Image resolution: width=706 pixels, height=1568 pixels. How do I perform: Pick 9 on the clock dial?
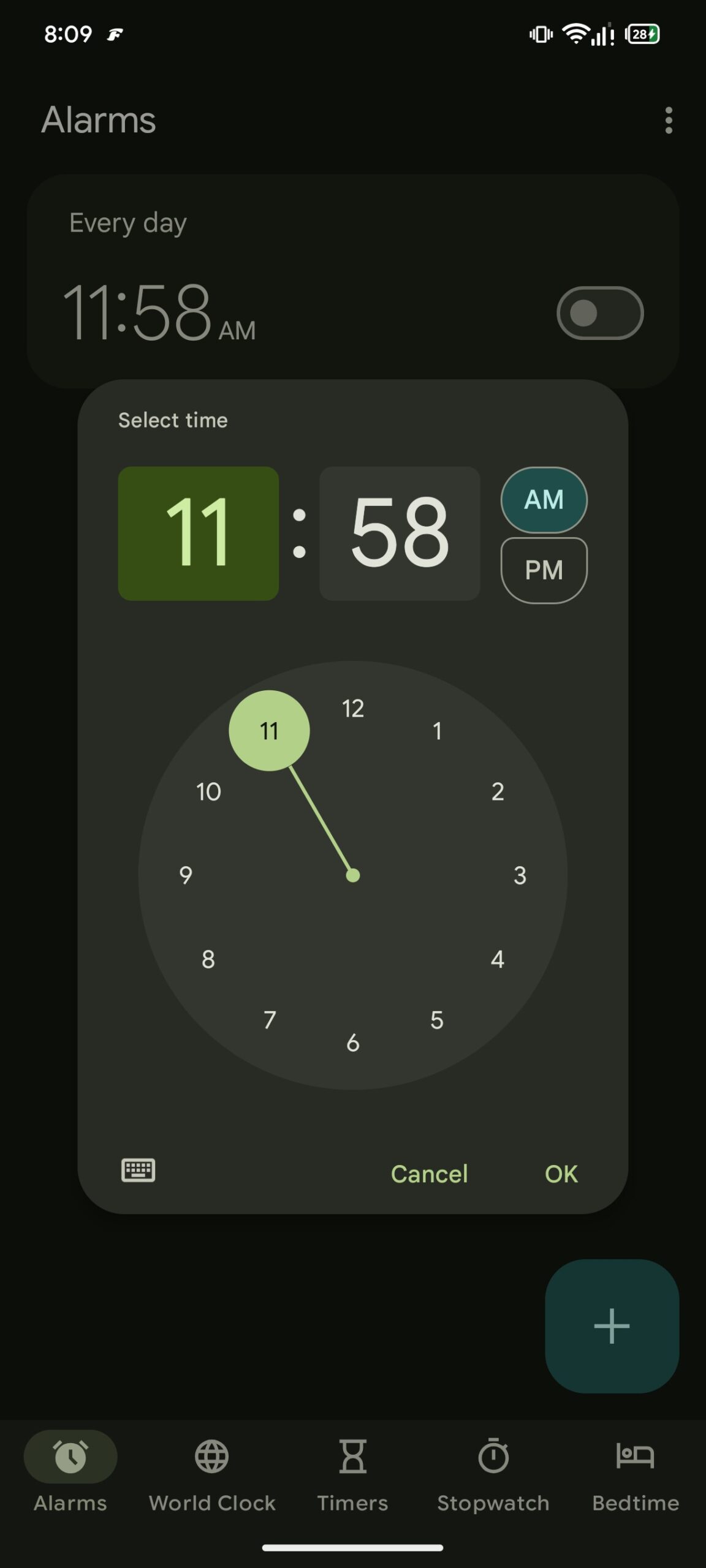(x=186, y=875)
